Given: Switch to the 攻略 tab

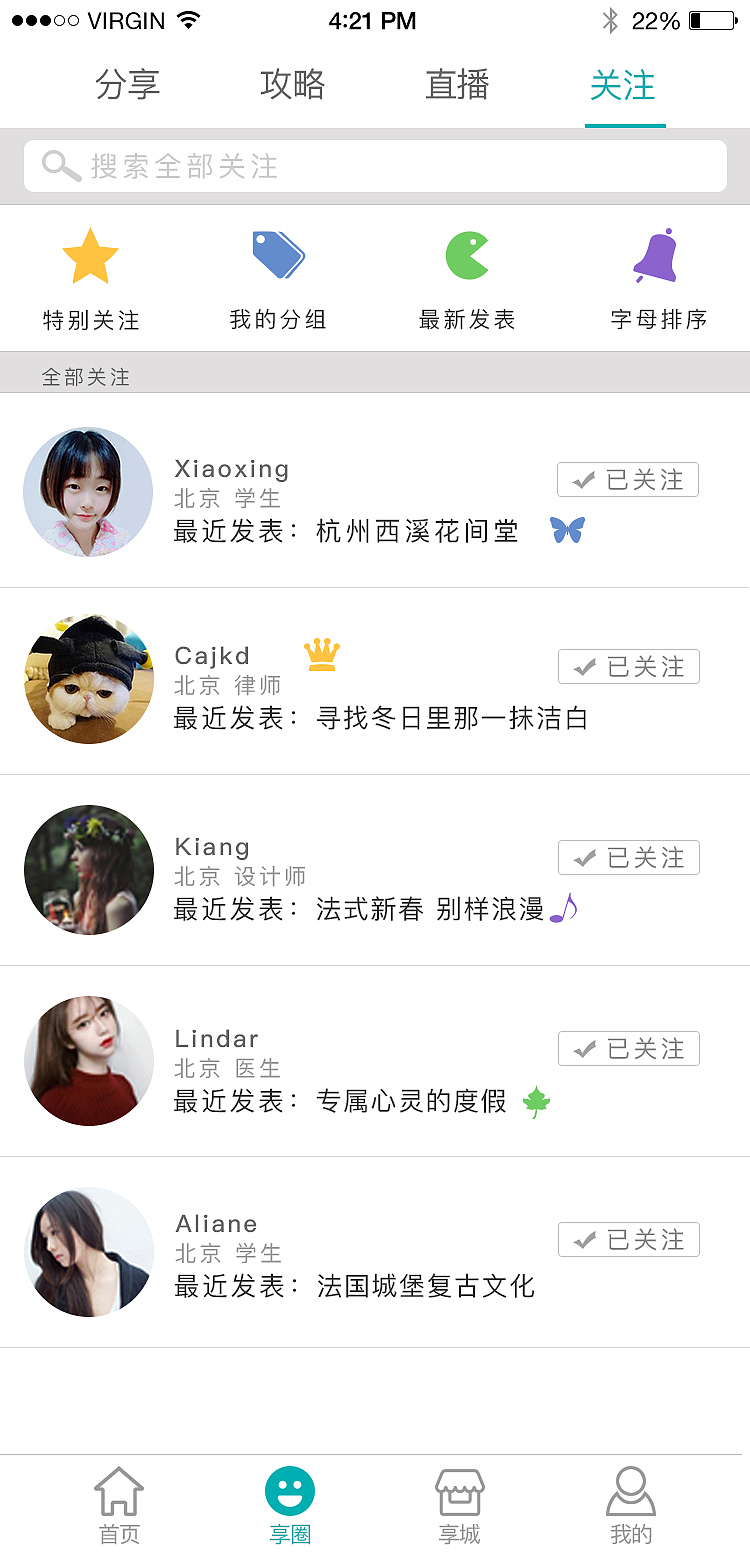Looking at the screenshot, I should point(292,85).
